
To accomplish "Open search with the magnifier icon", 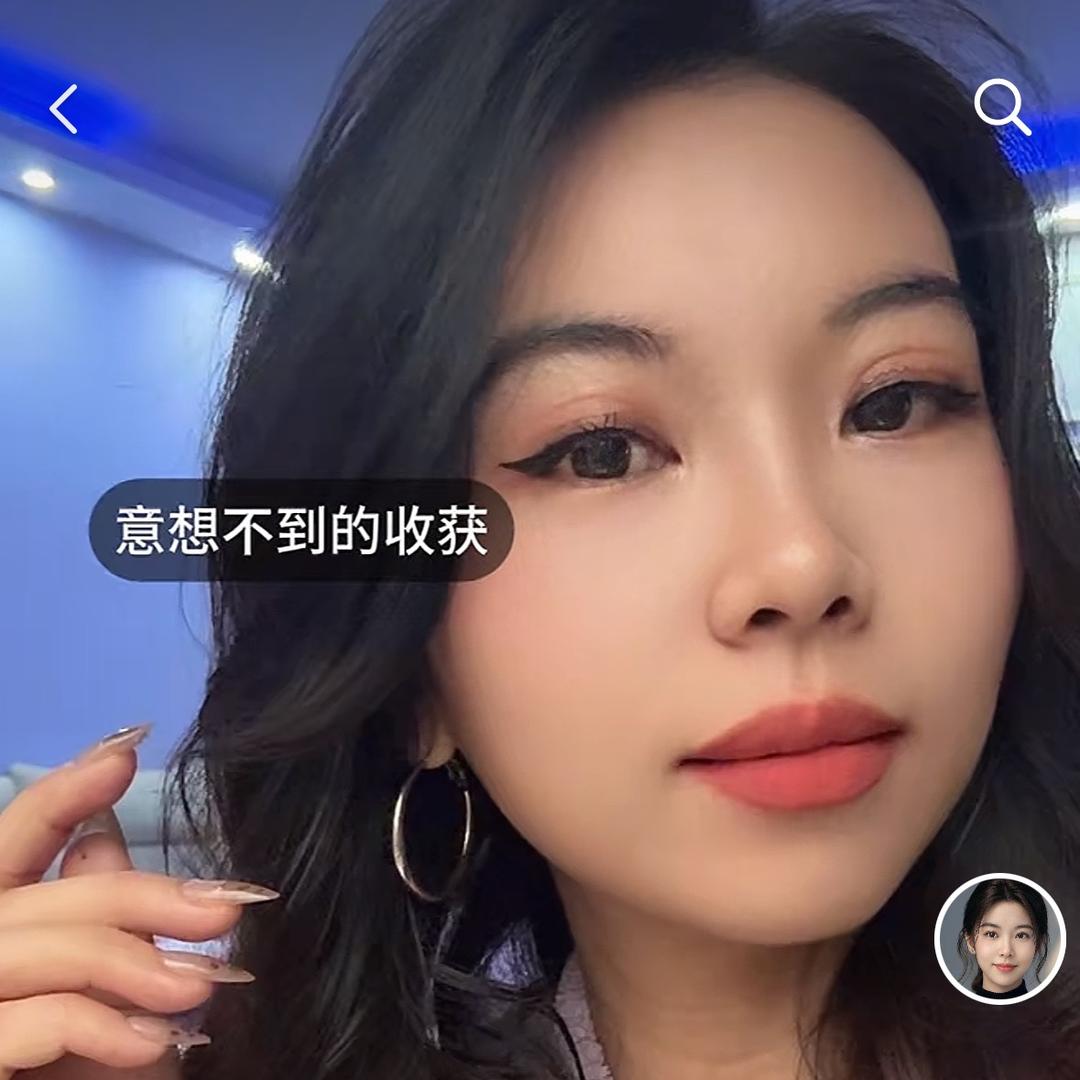I will (1001, 106).
